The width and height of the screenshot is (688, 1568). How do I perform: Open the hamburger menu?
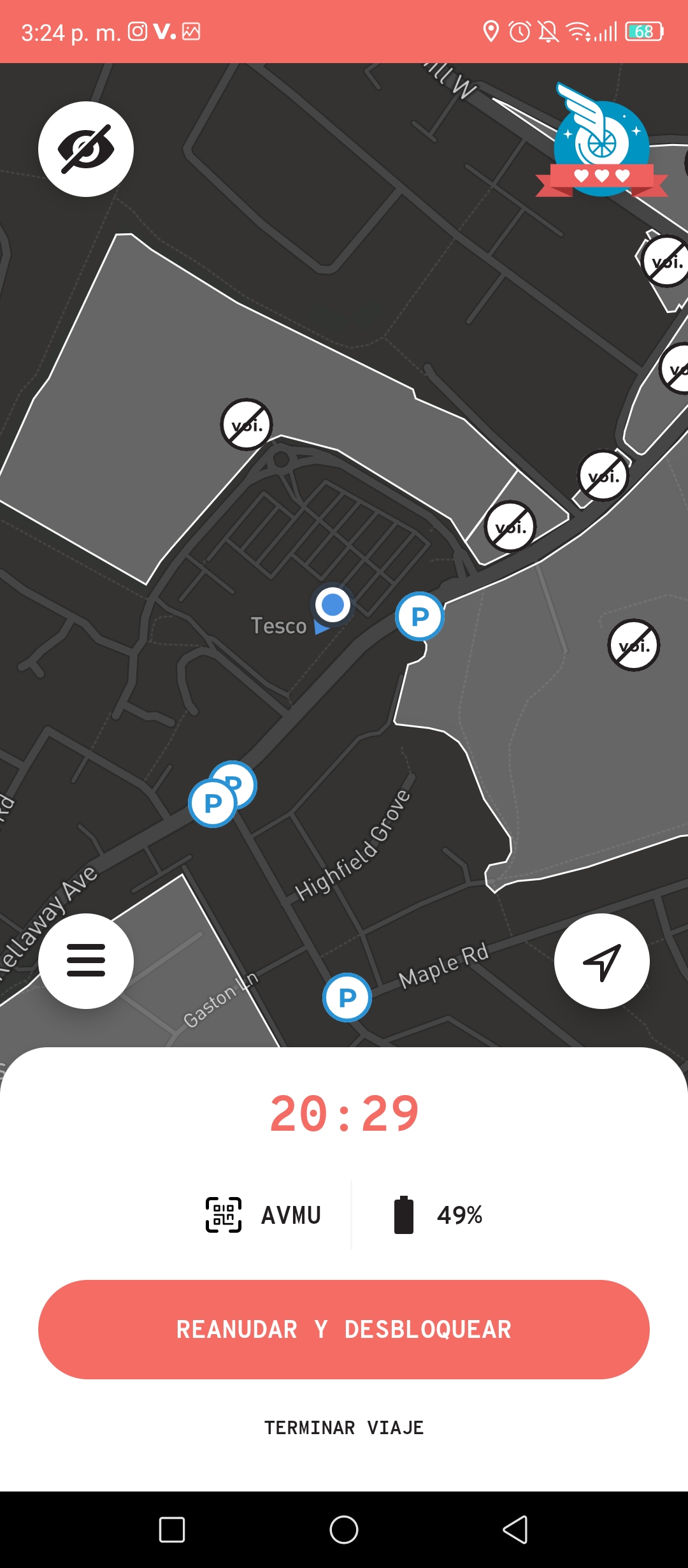[86, 961]
